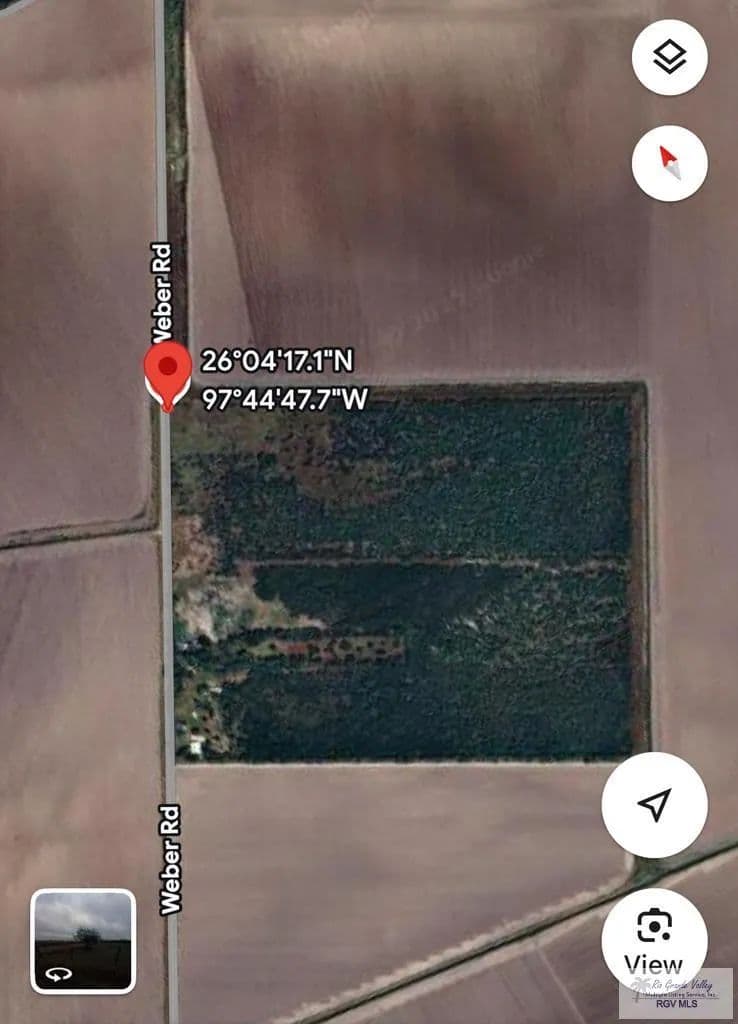The width and height of the screenshot is (738, 1024).
Task: Open the Lens View button
Action: tap(654, 940)
